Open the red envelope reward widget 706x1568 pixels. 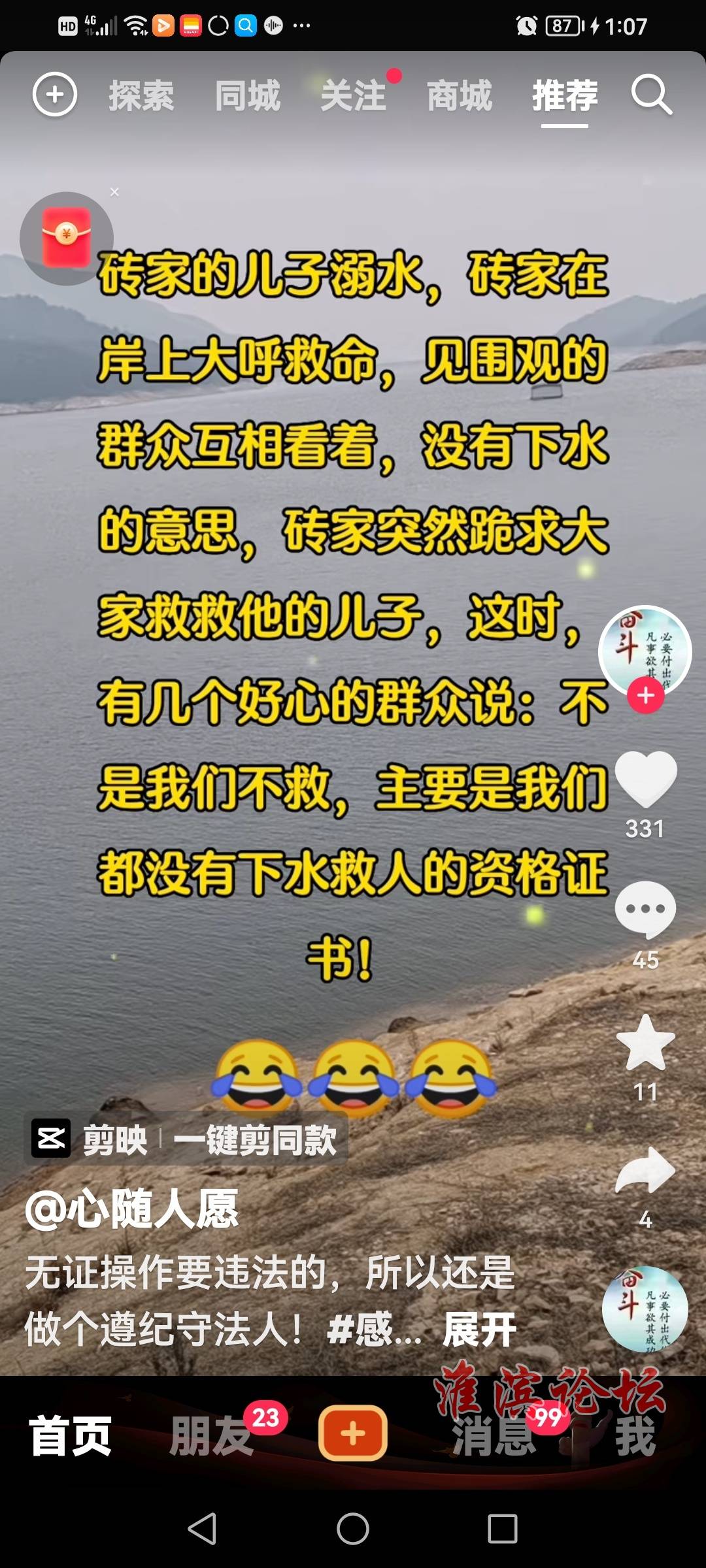66,238
